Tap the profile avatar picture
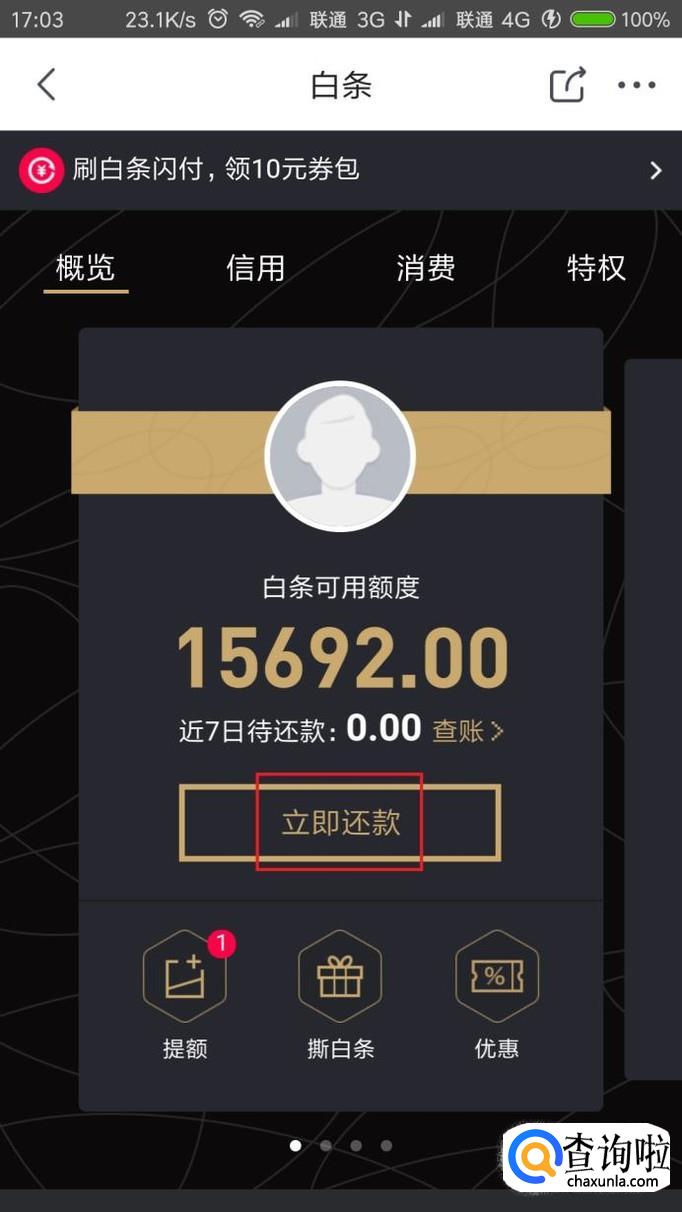 [x=340, y=457]
